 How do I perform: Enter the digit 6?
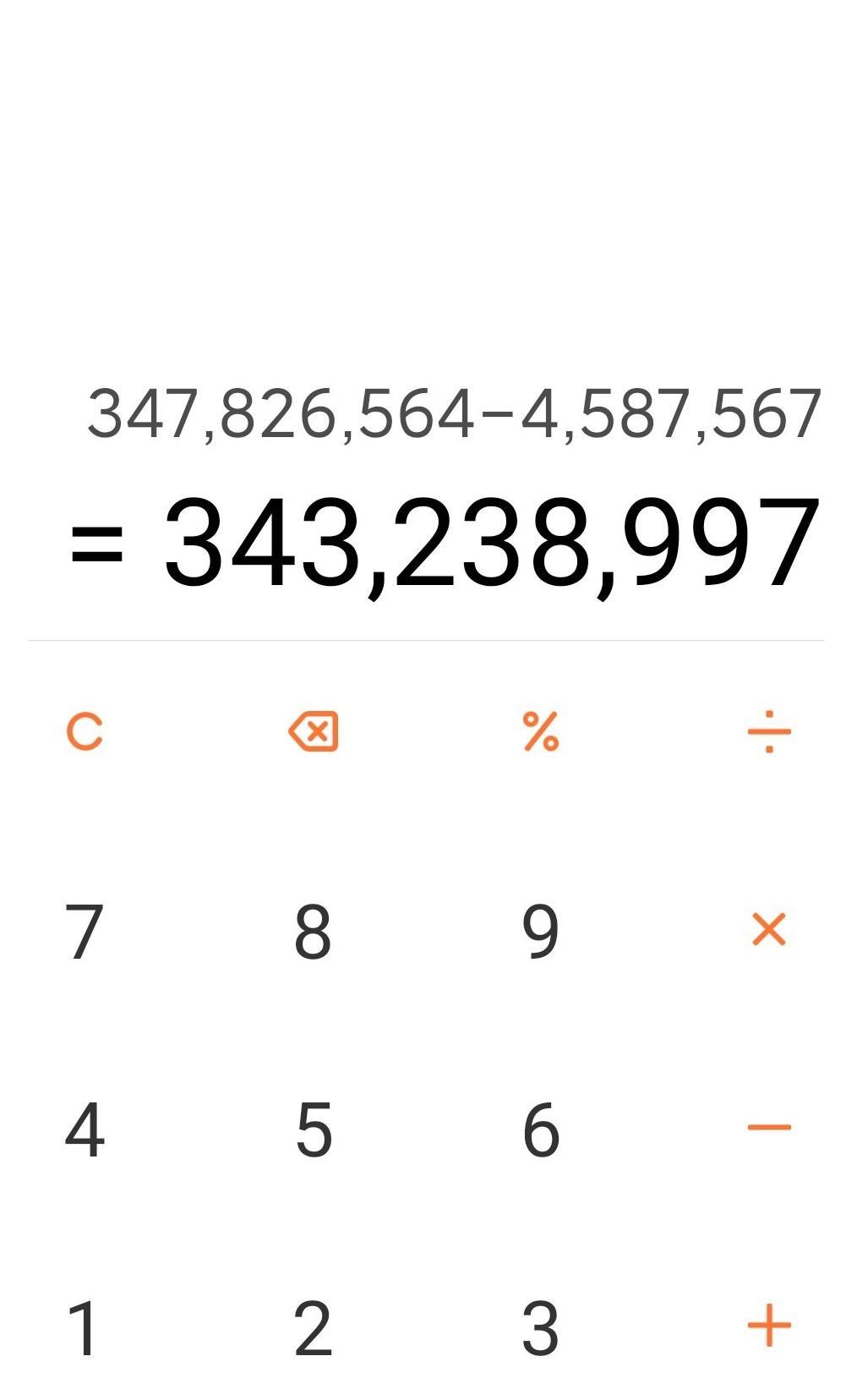pyautogui.click(x=541, y=1129)
